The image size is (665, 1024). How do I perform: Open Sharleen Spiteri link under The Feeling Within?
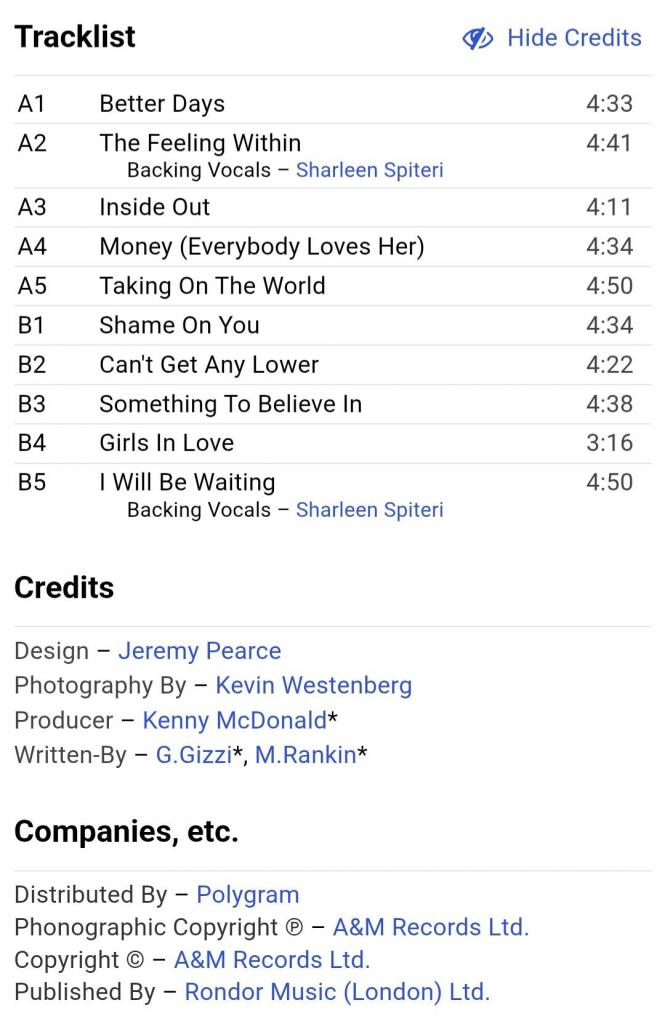click(x=369, y=170)
